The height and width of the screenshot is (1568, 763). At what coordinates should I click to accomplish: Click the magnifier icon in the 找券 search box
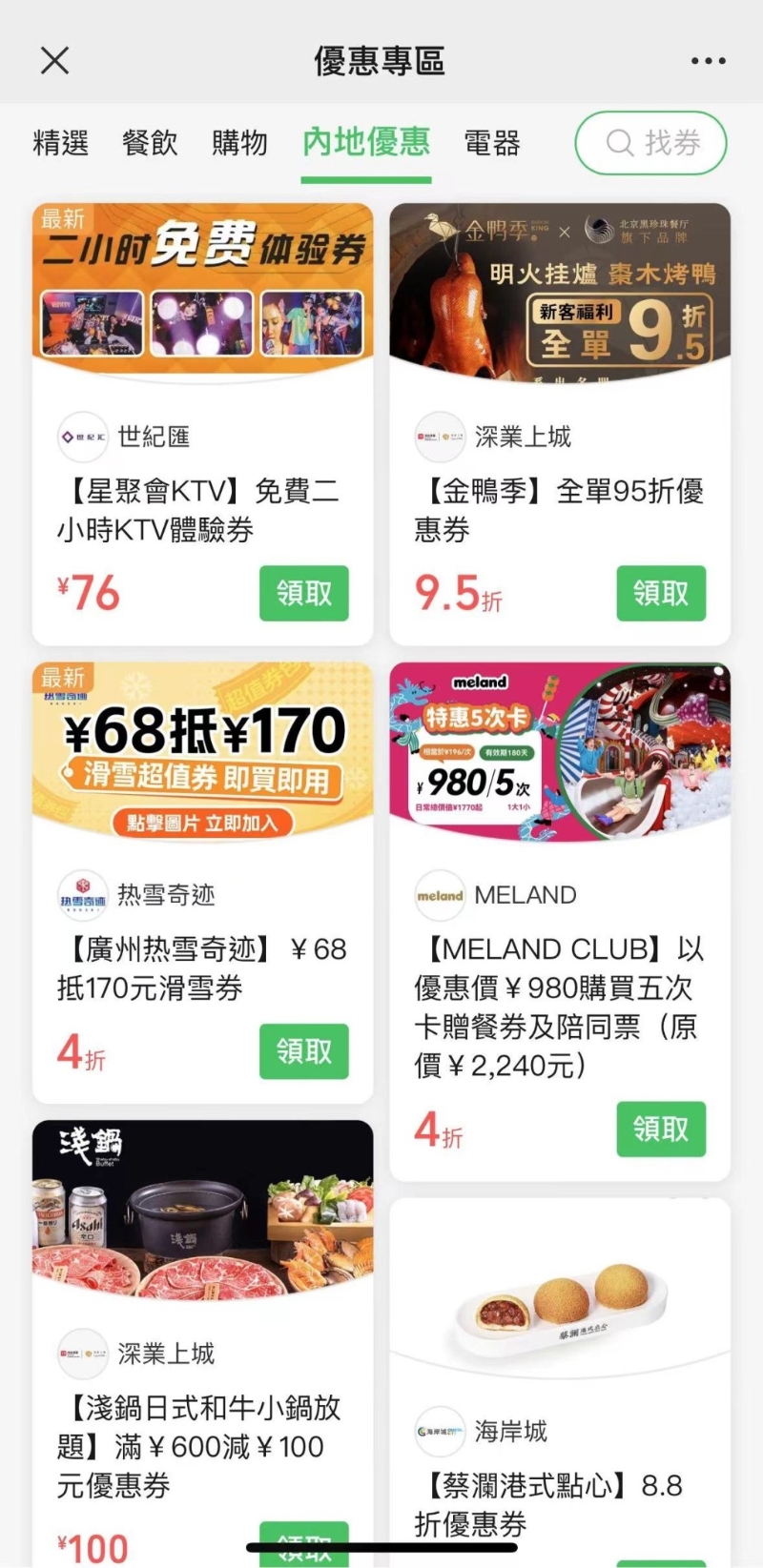(x=622, y=143)
